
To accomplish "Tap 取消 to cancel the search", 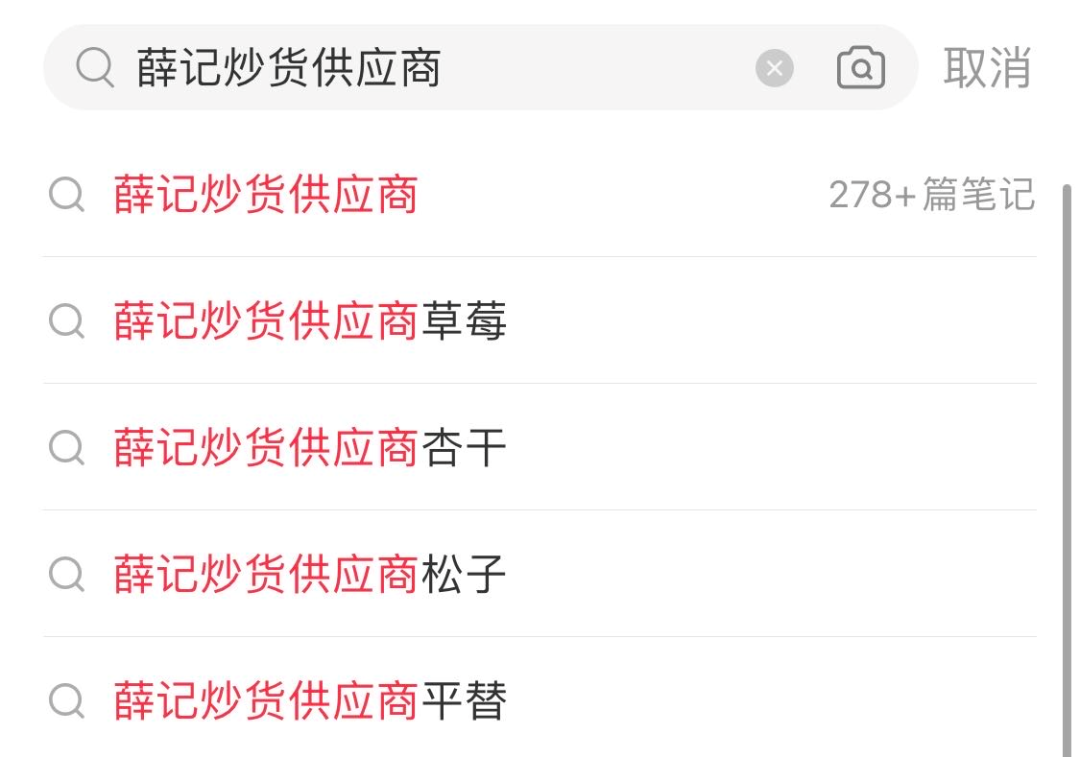I will tap(986, 68).
